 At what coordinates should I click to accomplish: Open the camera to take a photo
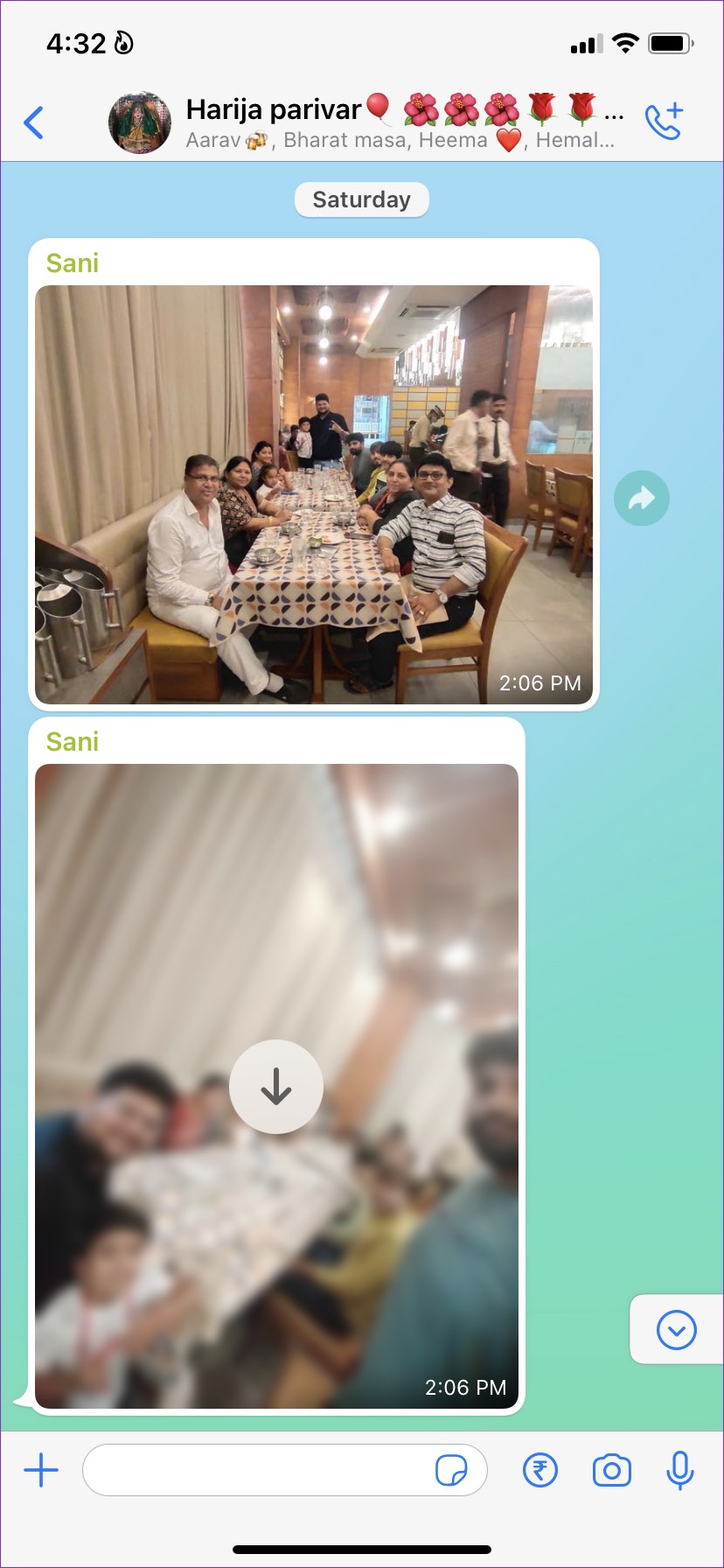[x=611, y=1471]
